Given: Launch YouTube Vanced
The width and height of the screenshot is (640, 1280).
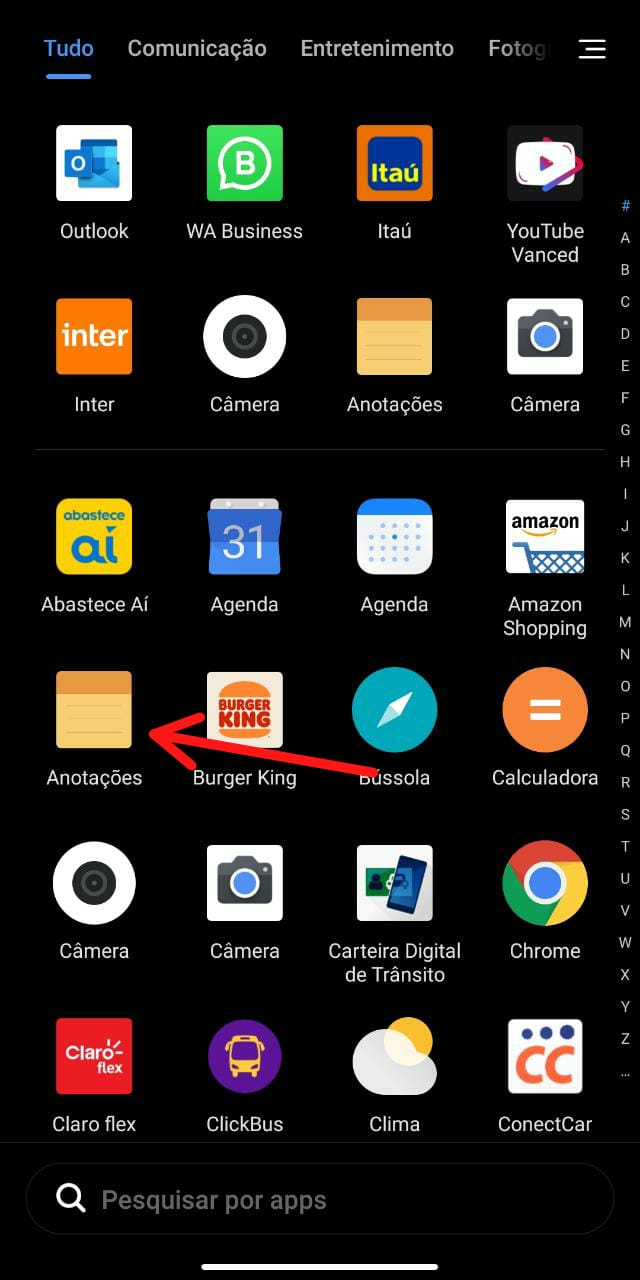Looking at the screenshot, I should [x=544, y=163].
